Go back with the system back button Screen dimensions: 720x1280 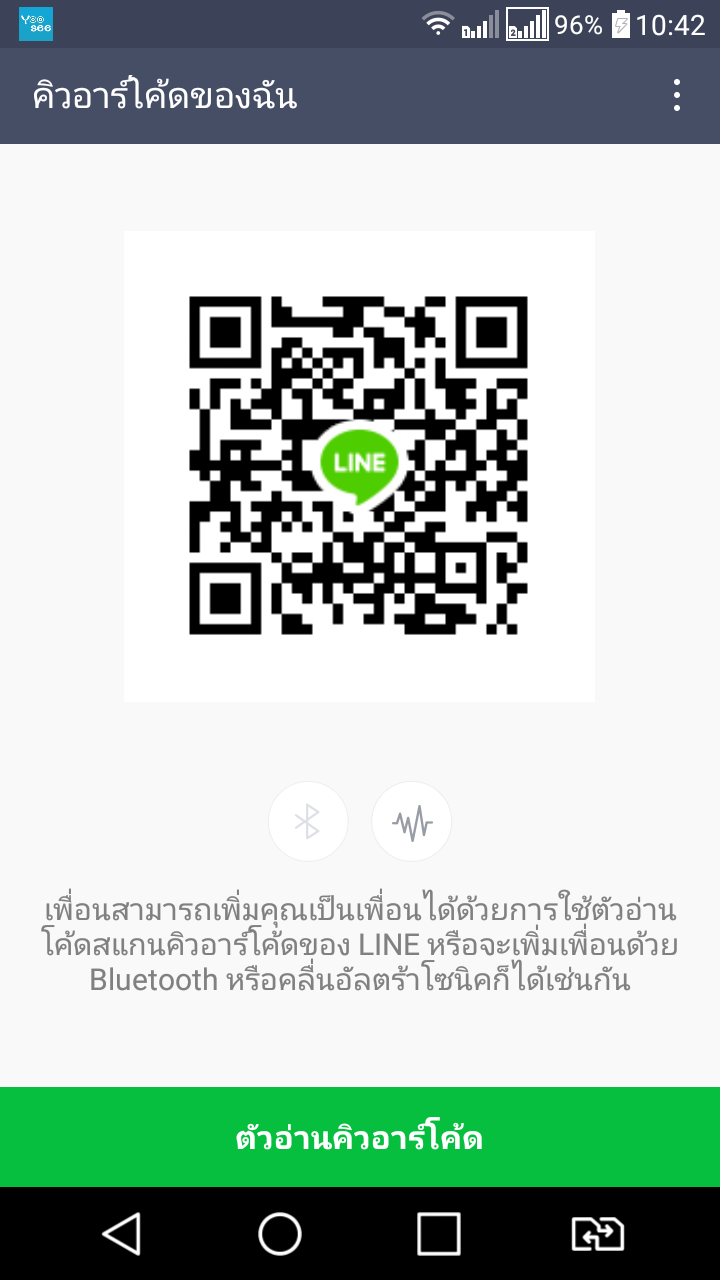pyautogui.click(x=122, y=1234)
